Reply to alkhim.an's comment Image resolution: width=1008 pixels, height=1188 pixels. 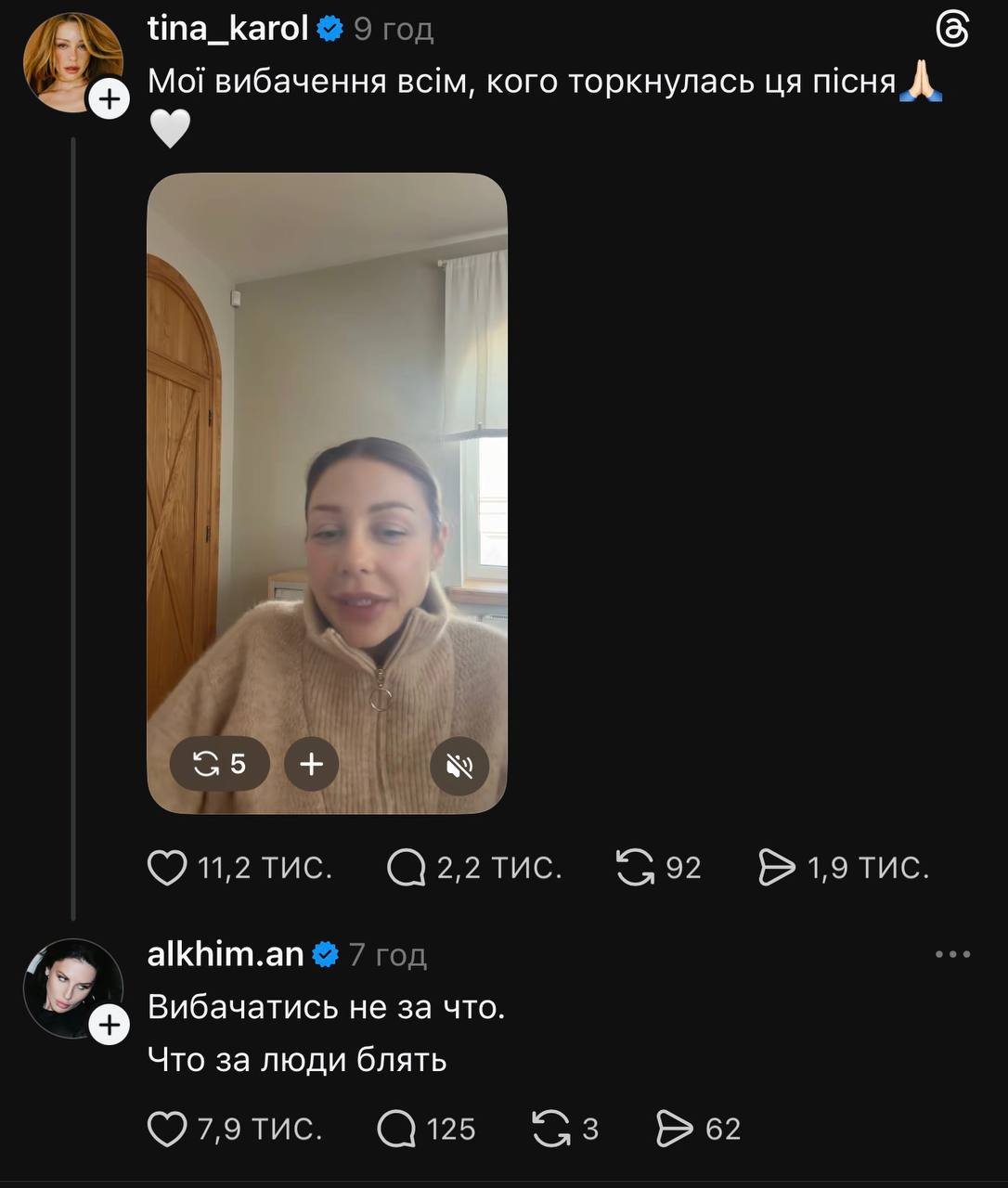tap(396, 1130)
